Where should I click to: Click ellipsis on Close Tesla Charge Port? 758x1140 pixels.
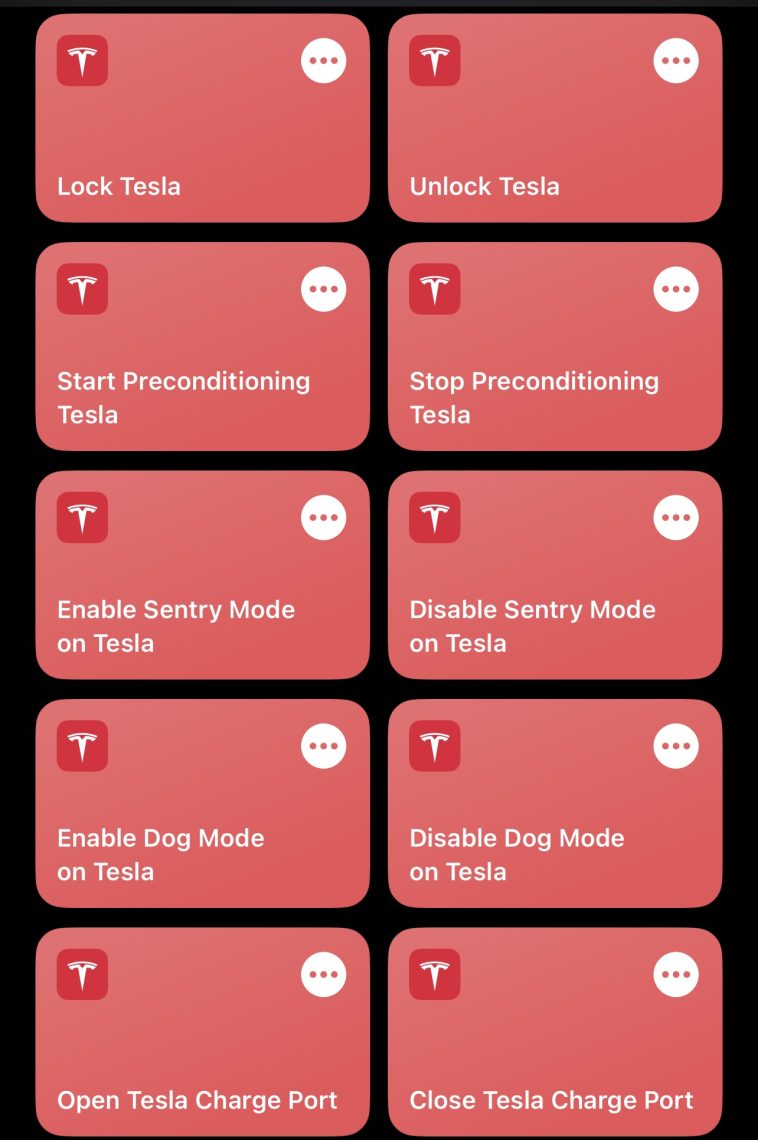[676, 974]
